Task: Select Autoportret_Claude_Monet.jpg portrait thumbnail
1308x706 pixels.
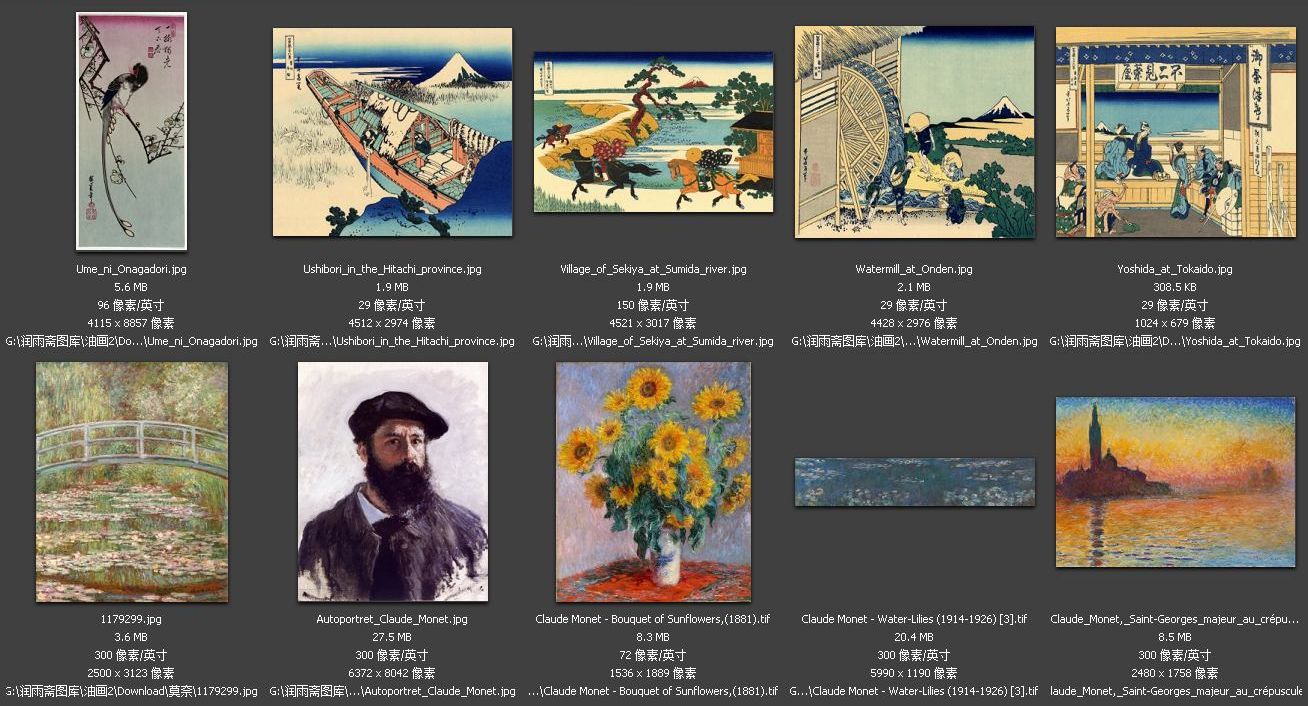Action: click(x=392, y=482)
